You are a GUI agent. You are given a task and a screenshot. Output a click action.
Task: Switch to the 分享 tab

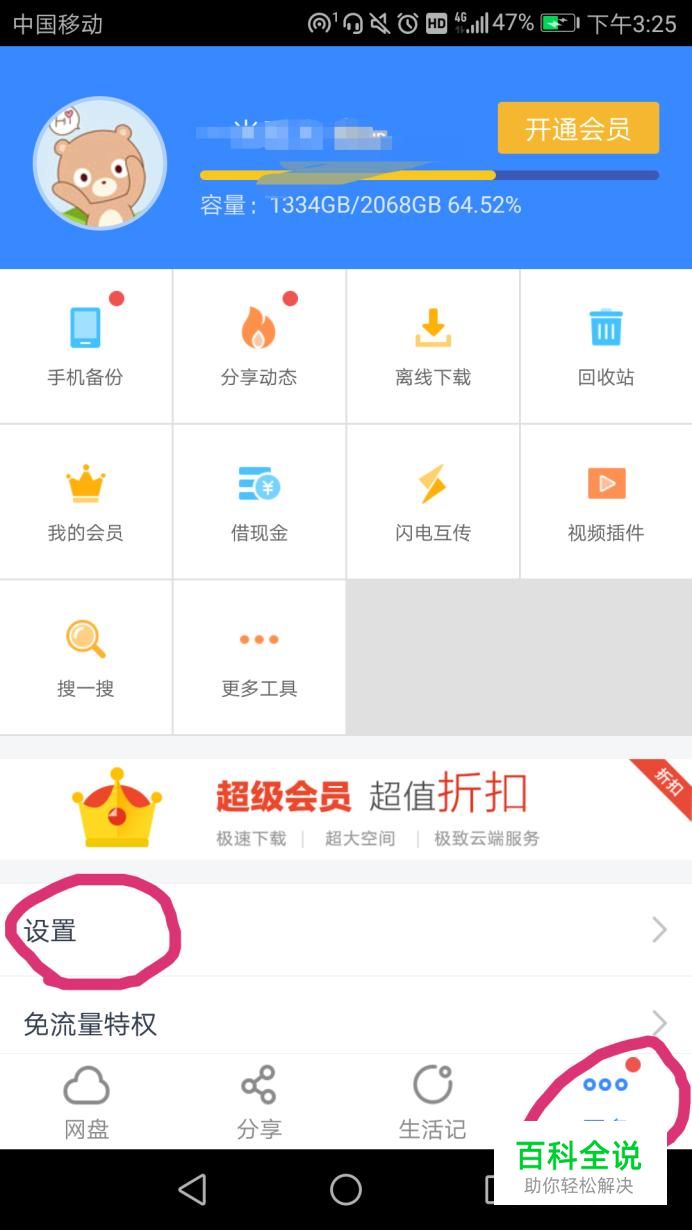259,1101
